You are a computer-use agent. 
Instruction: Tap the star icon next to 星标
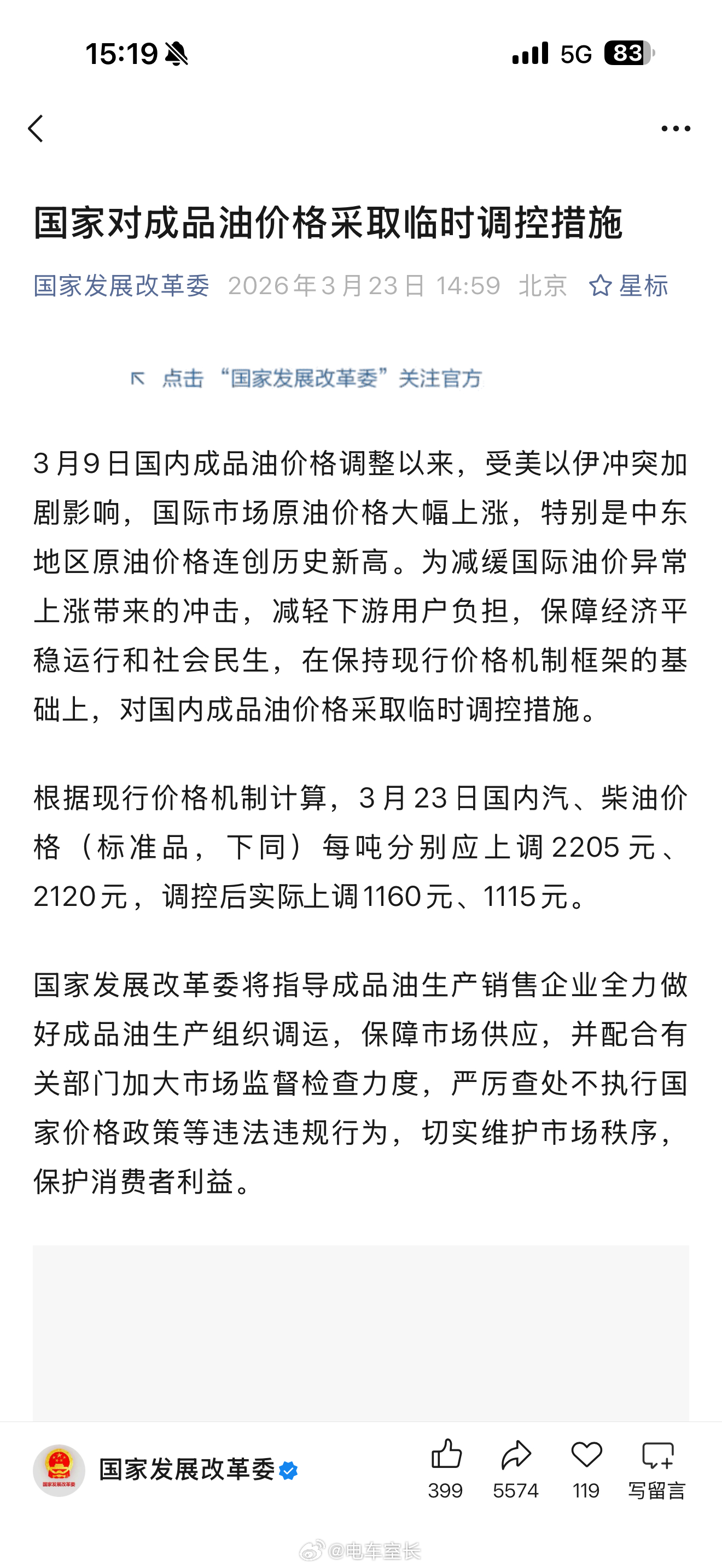pos(600,286)
